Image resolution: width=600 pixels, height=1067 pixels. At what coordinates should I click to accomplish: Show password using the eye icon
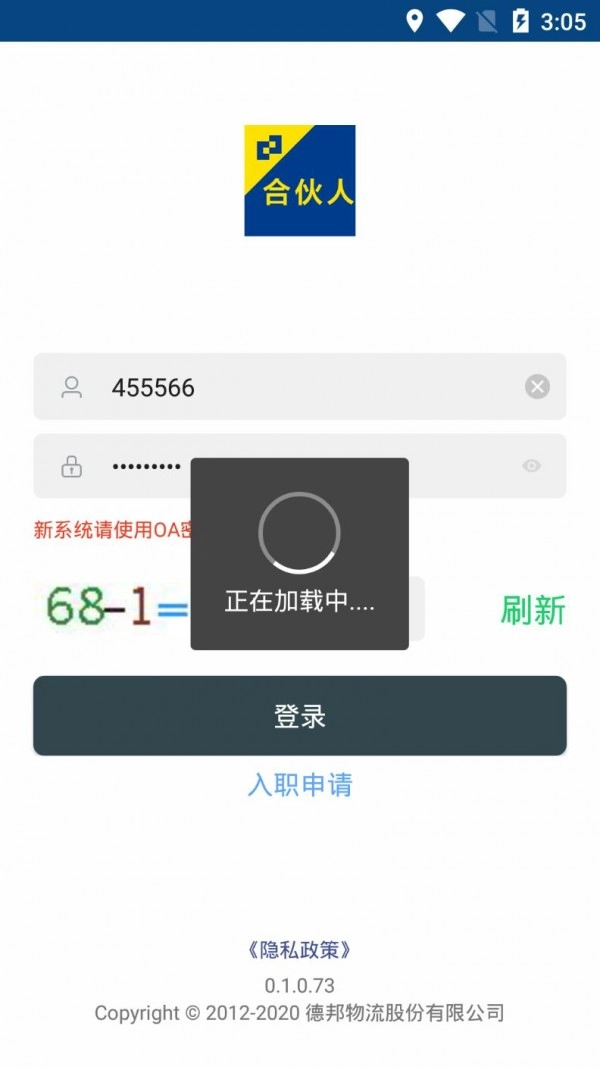click(x=531, y=466)
